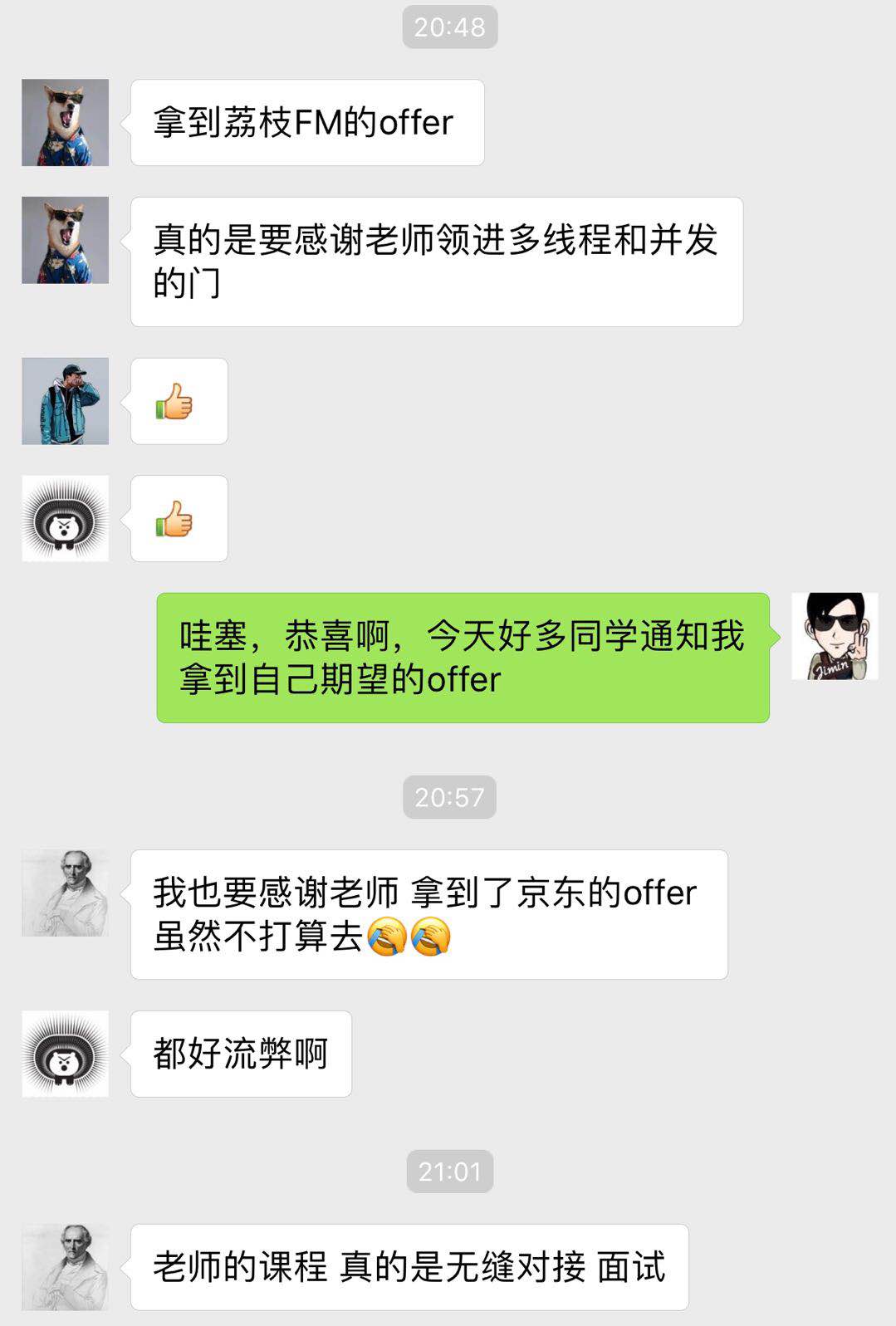Select the 都好流弊啊 message
The height and width of the screenshot is (1326, 896).
pos(239,1053)
